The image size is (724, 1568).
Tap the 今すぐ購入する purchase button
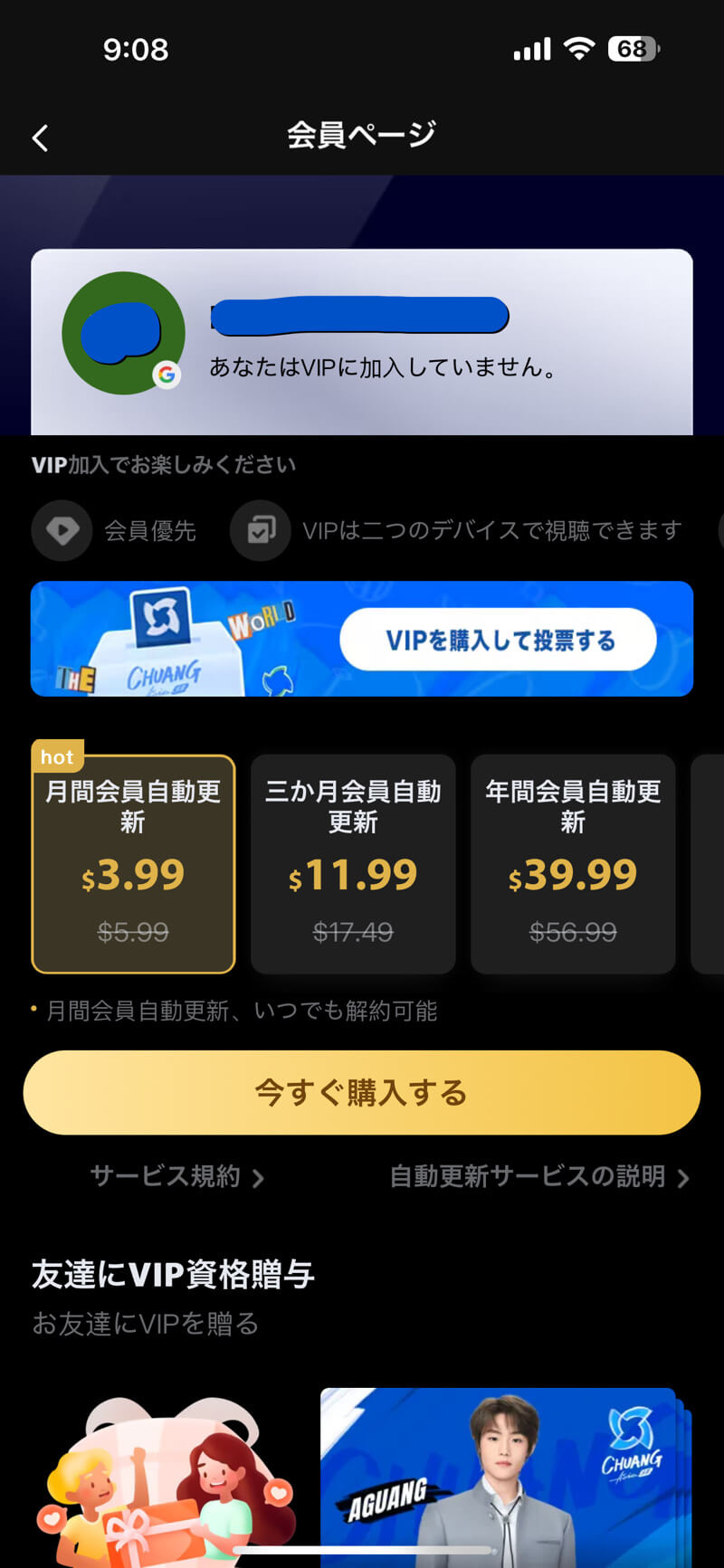tap(362, 1092)
